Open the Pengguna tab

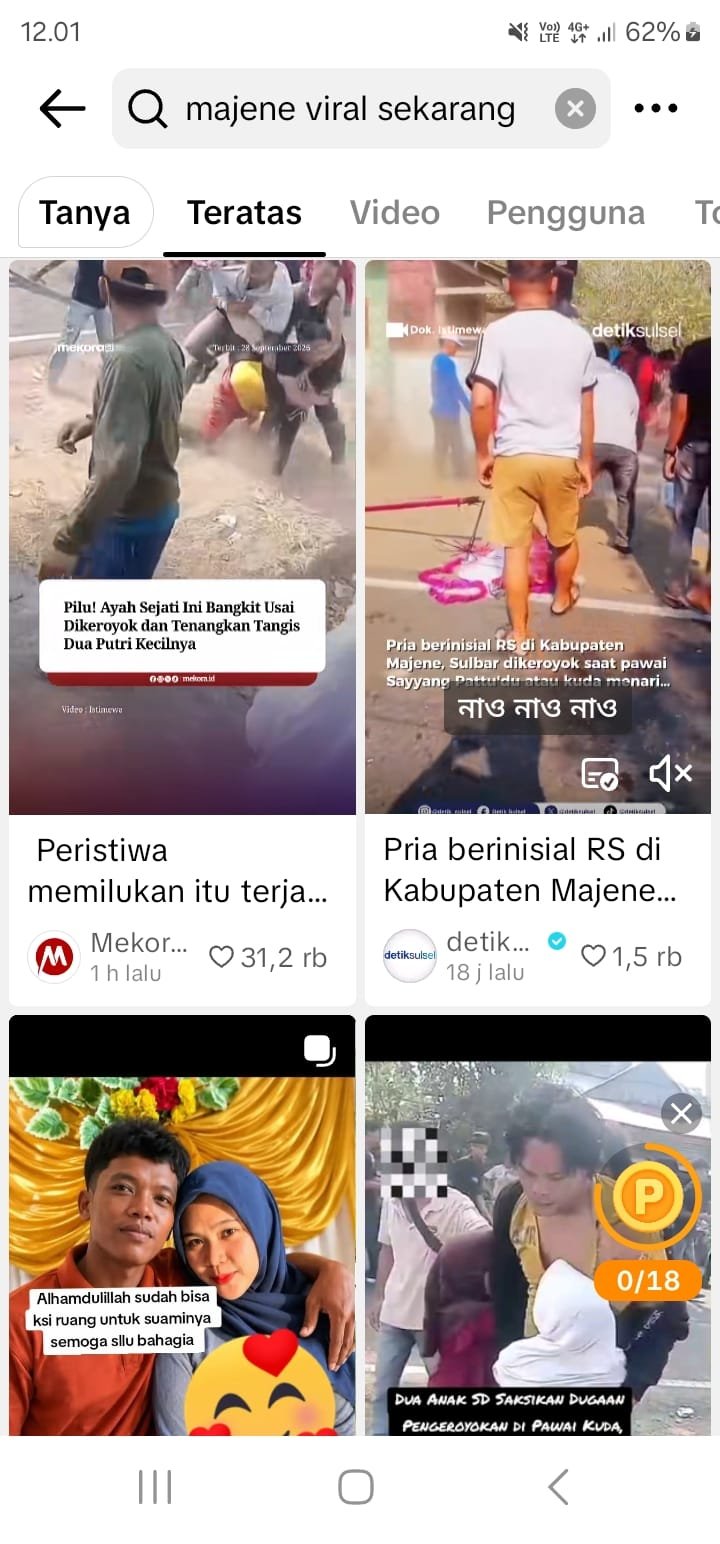pos(565,213)
